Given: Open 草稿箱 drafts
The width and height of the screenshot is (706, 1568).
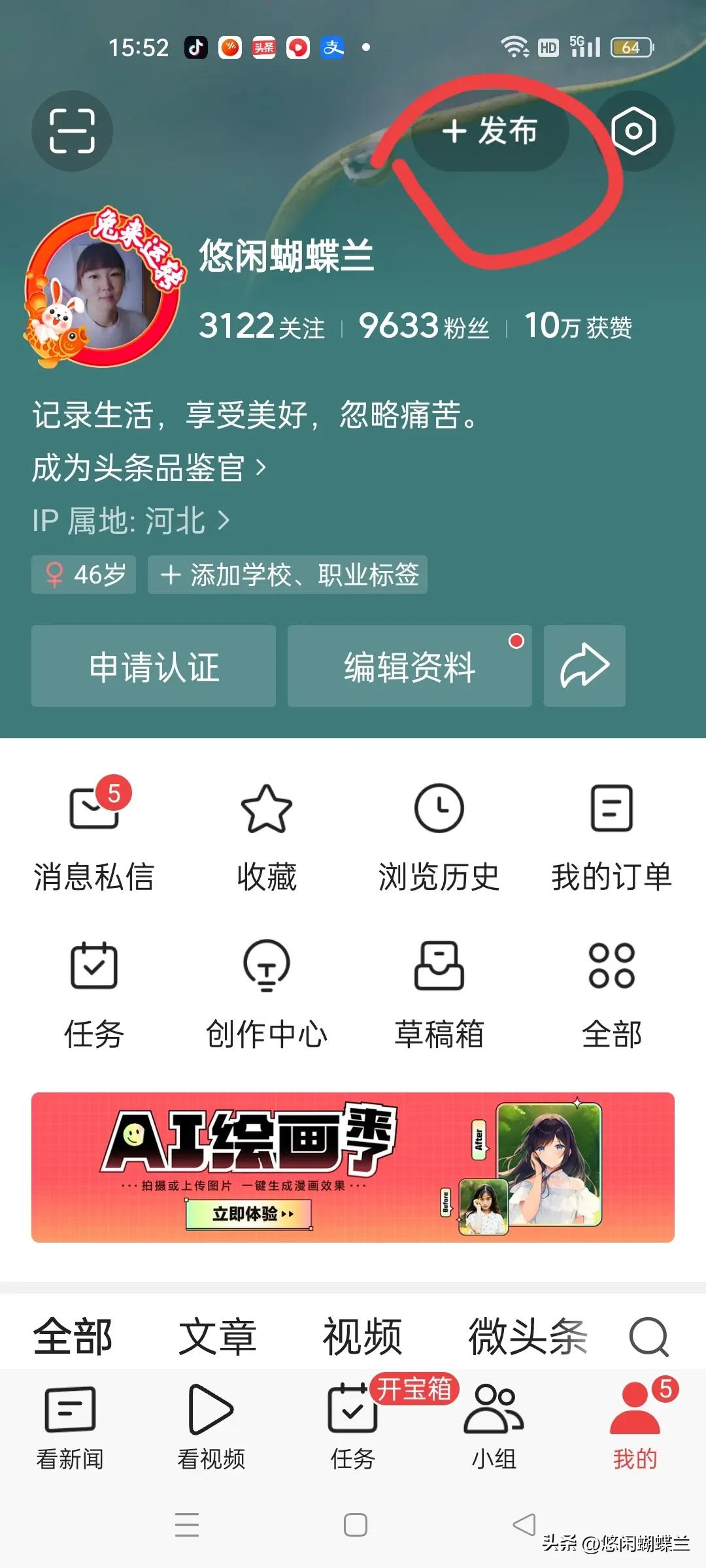Looking at the screenshot, I should (439, 994).
